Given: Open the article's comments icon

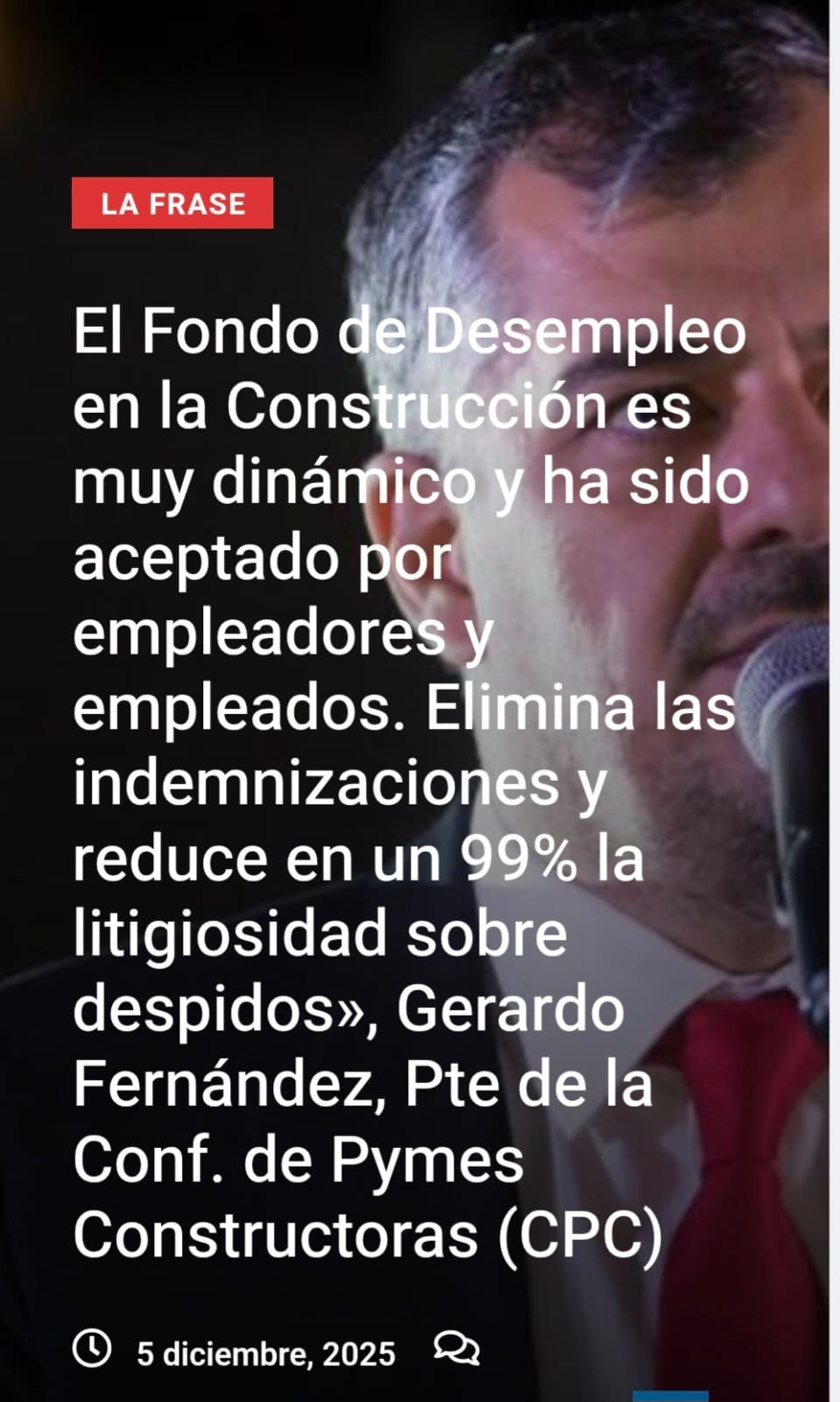Looking at the screenshot, I should (x=456, y=1349).
